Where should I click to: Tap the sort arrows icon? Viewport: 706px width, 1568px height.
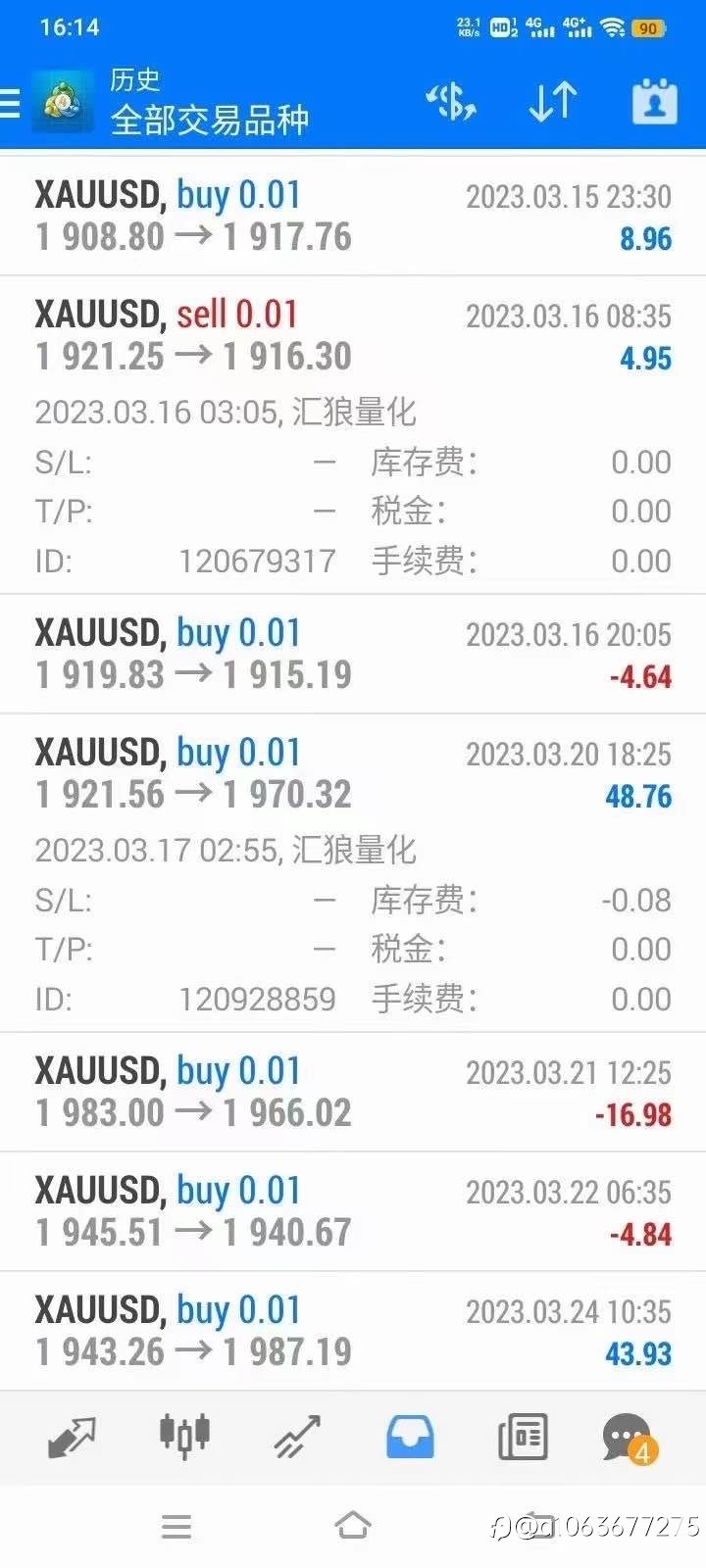[552, 101]
